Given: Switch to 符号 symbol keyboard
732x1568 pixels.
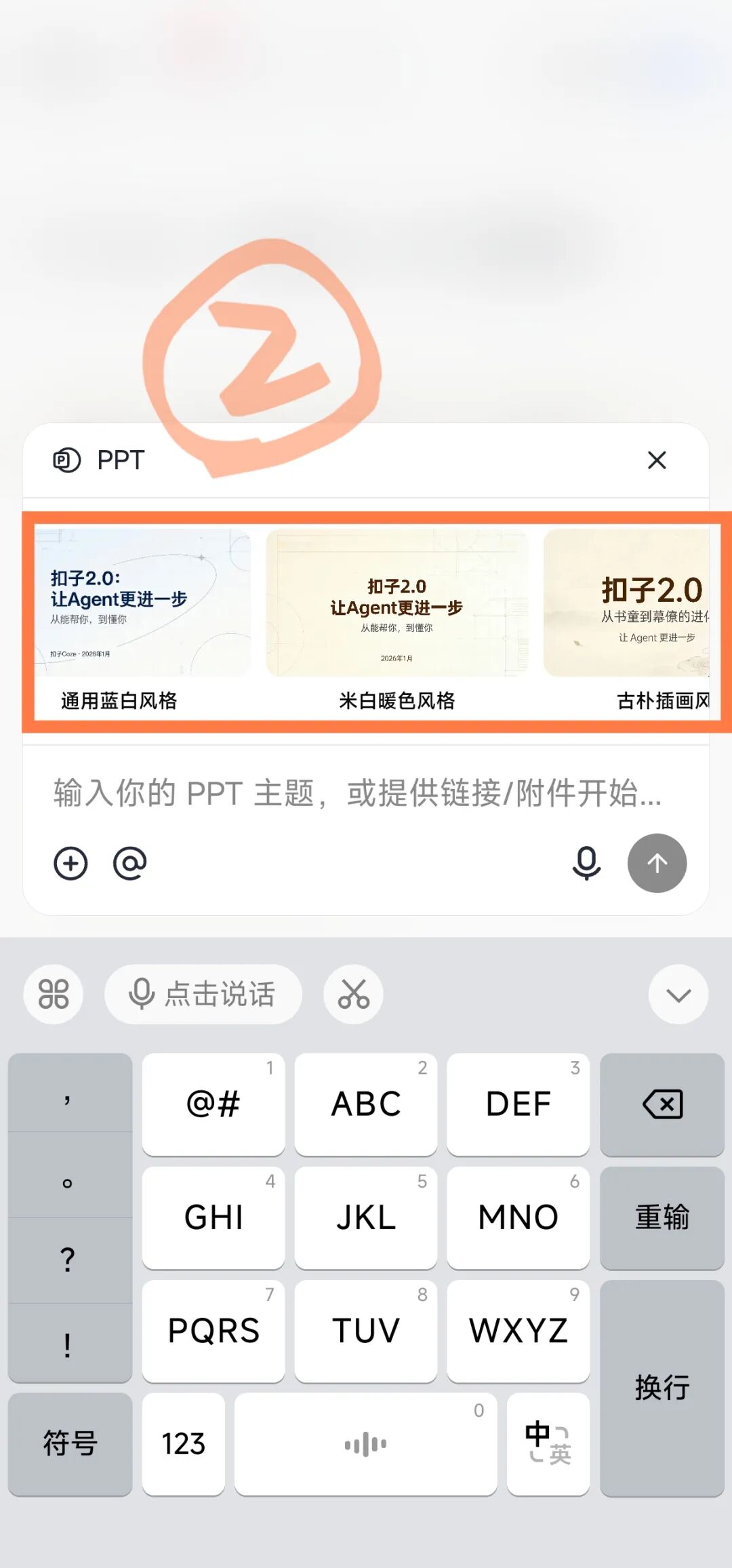Looking at the screenshot, I should point(70,1443).
